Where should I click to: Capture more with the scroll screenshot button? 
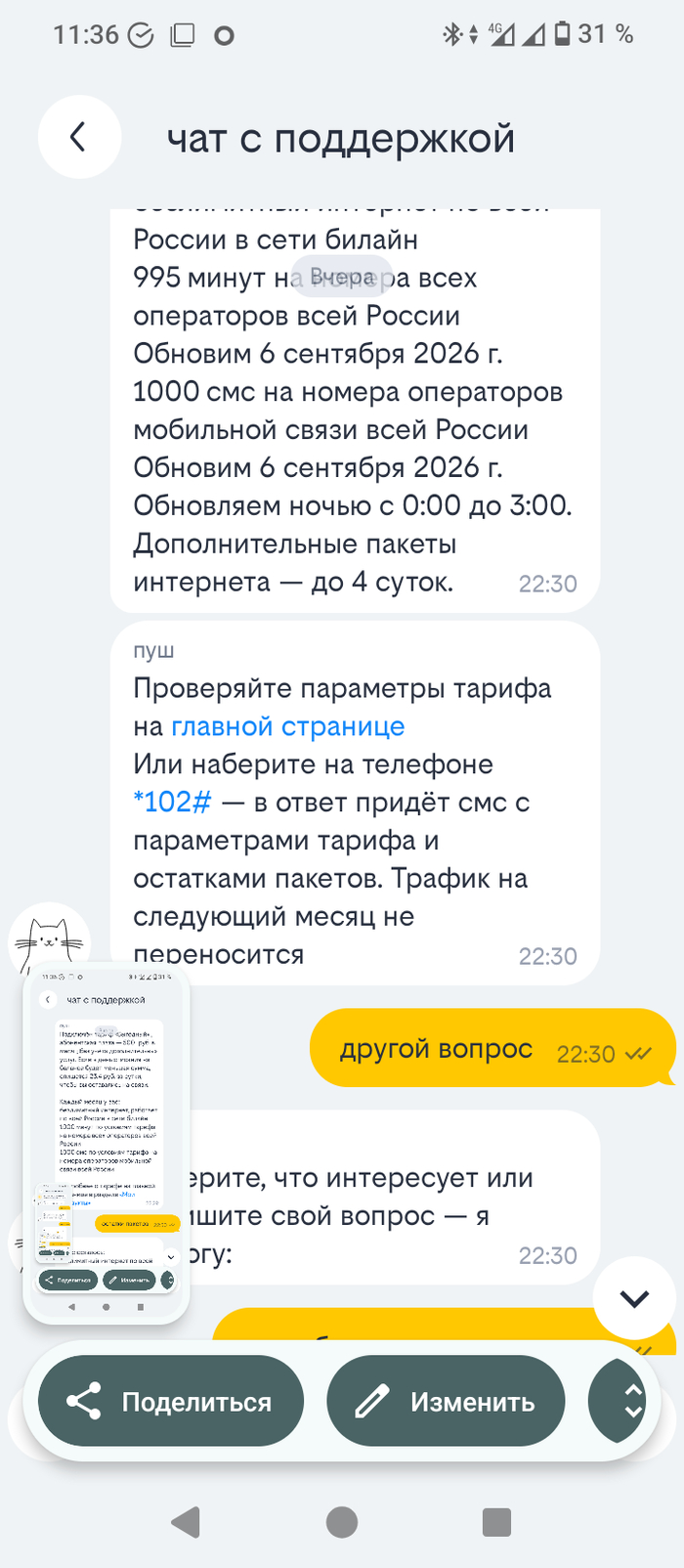[x=621, y=1401]
